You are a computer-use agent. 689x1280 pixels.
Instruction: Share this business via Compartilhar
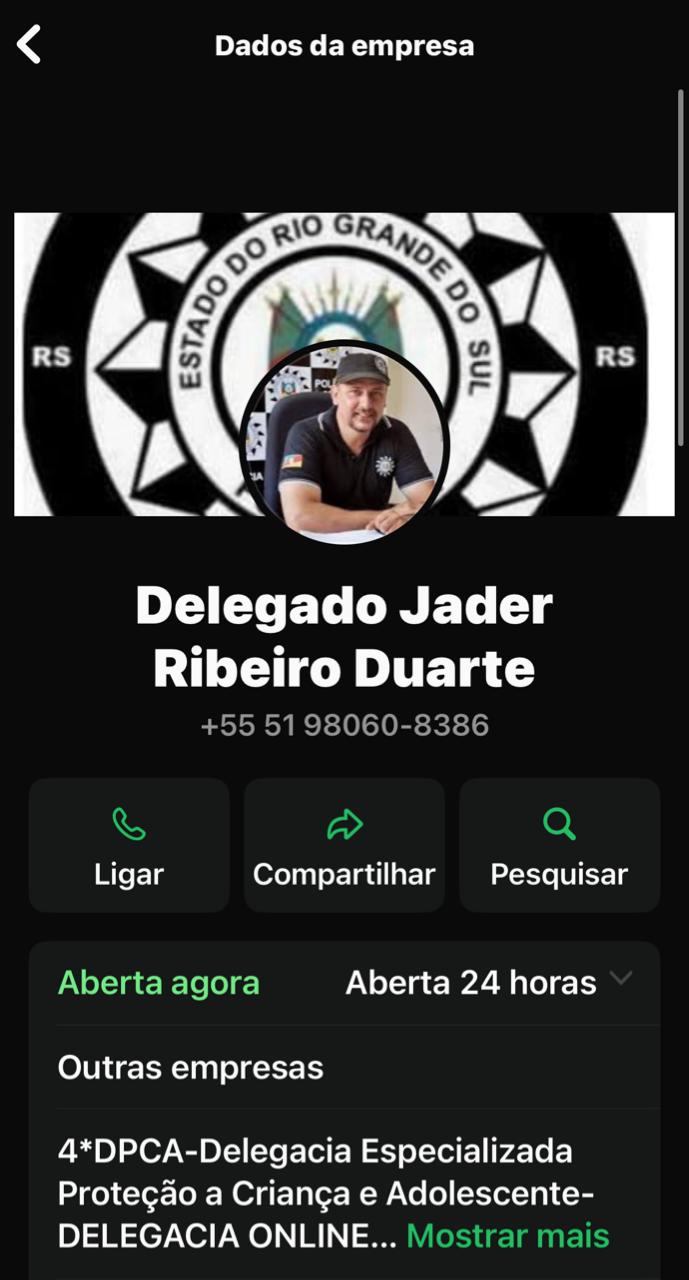tap(344, 845)
